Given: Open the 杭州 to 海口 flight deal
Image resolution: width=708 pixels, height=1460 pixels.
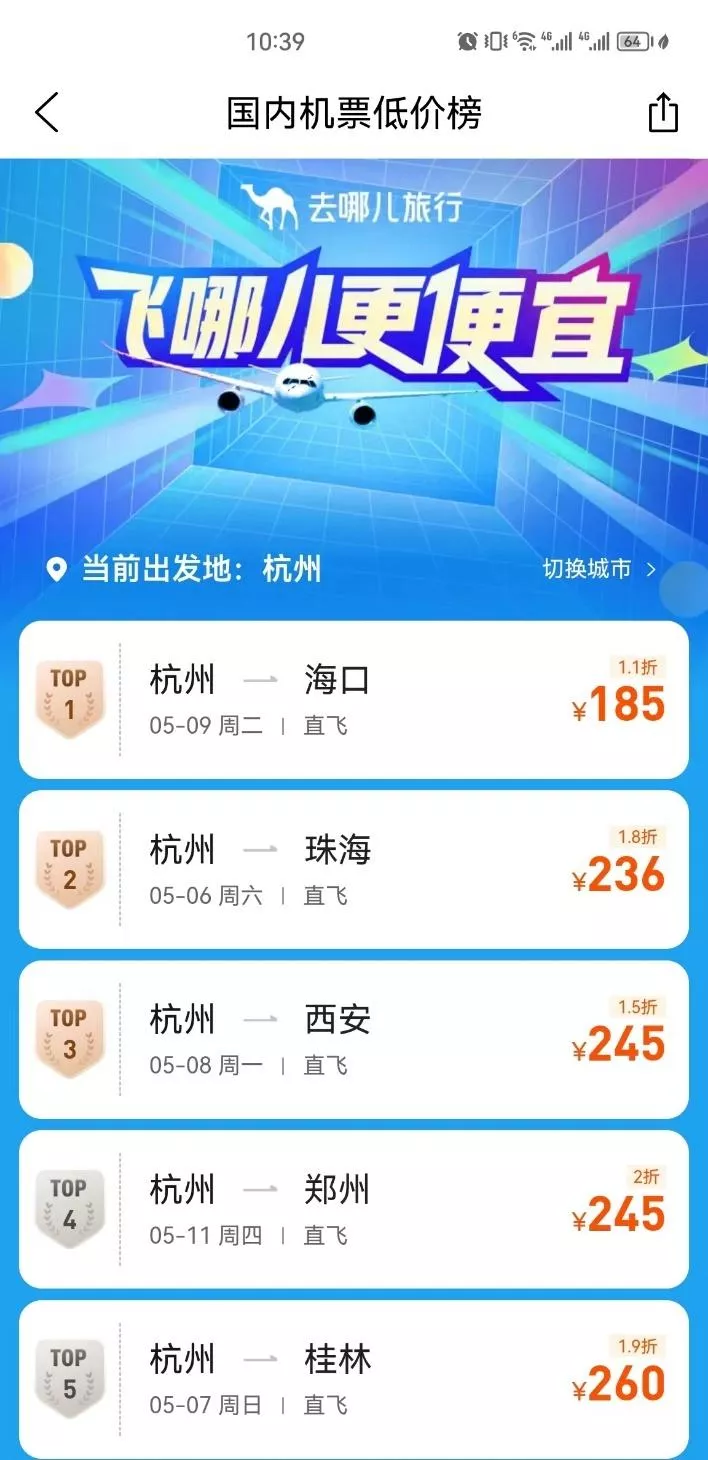Looking at the screenshot, I should (354, 700).
